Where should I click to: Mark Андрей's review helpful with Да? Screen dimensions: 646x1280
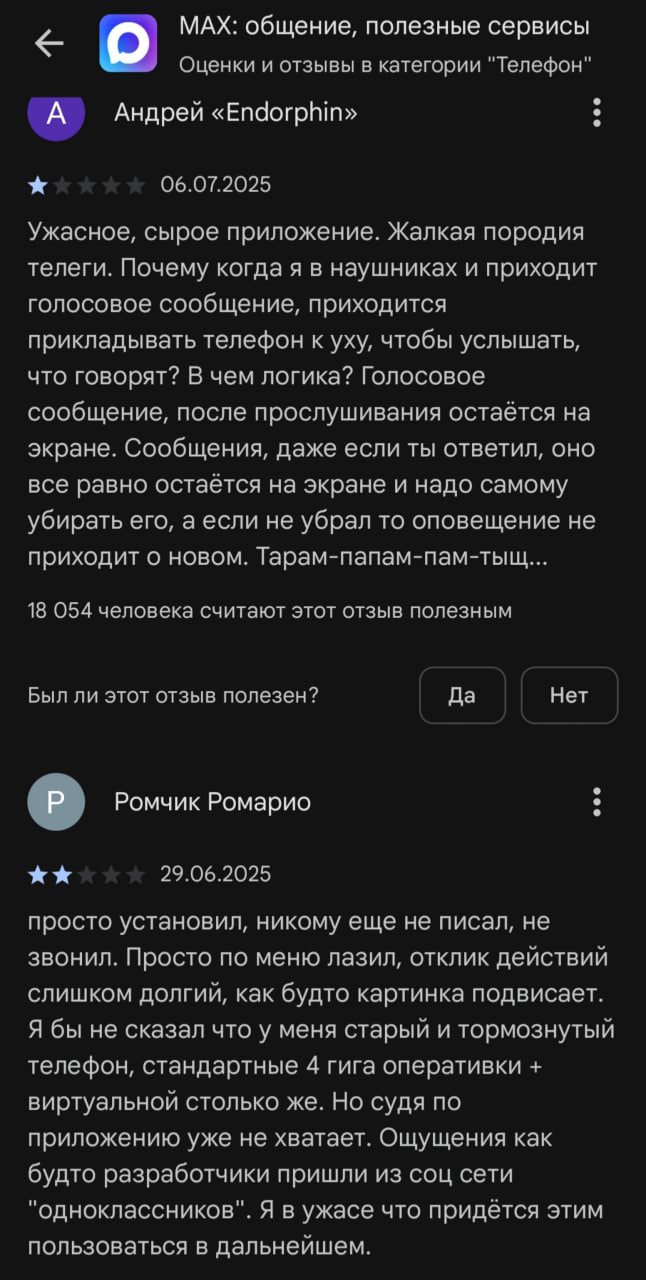pos(462,695)
